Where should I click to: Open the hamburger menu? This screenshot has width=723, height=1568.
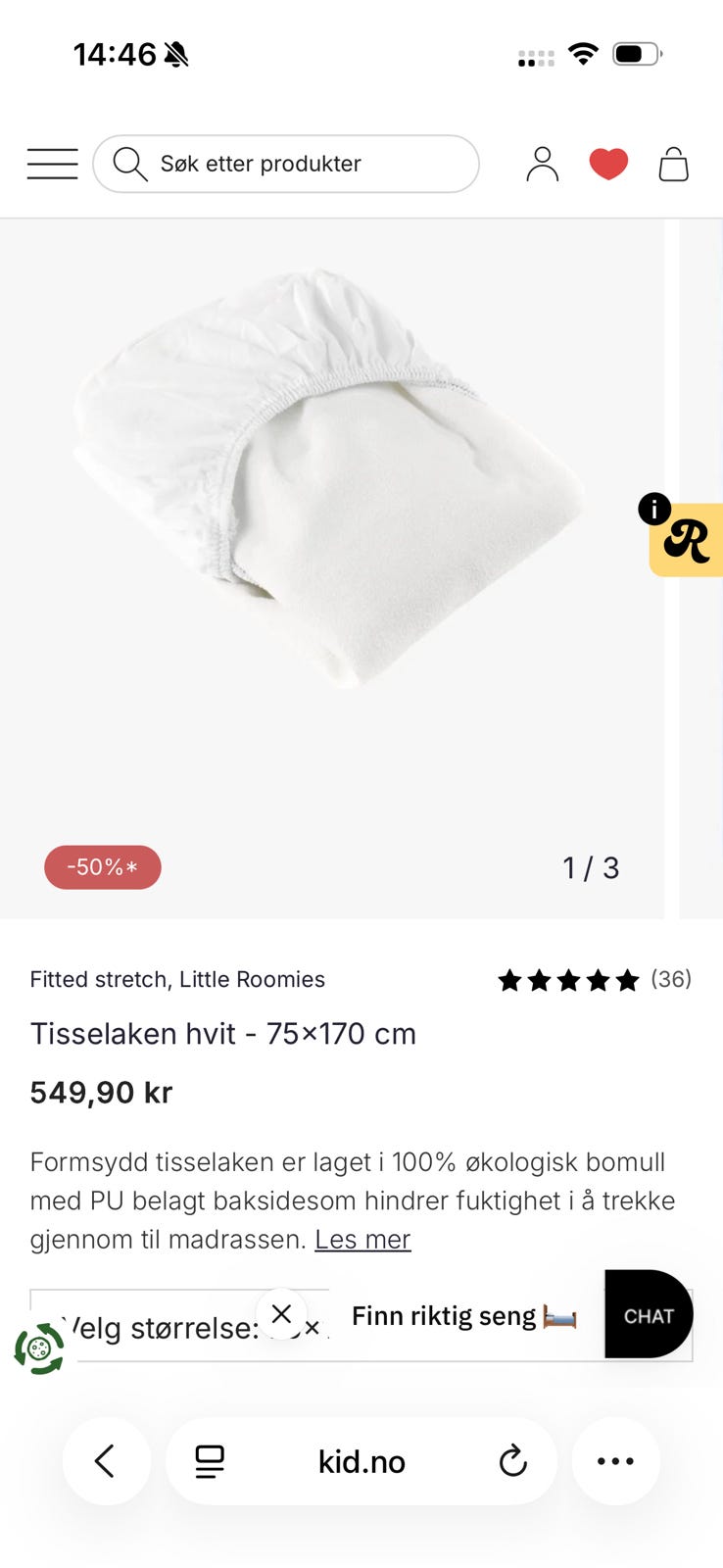[52, 164]
